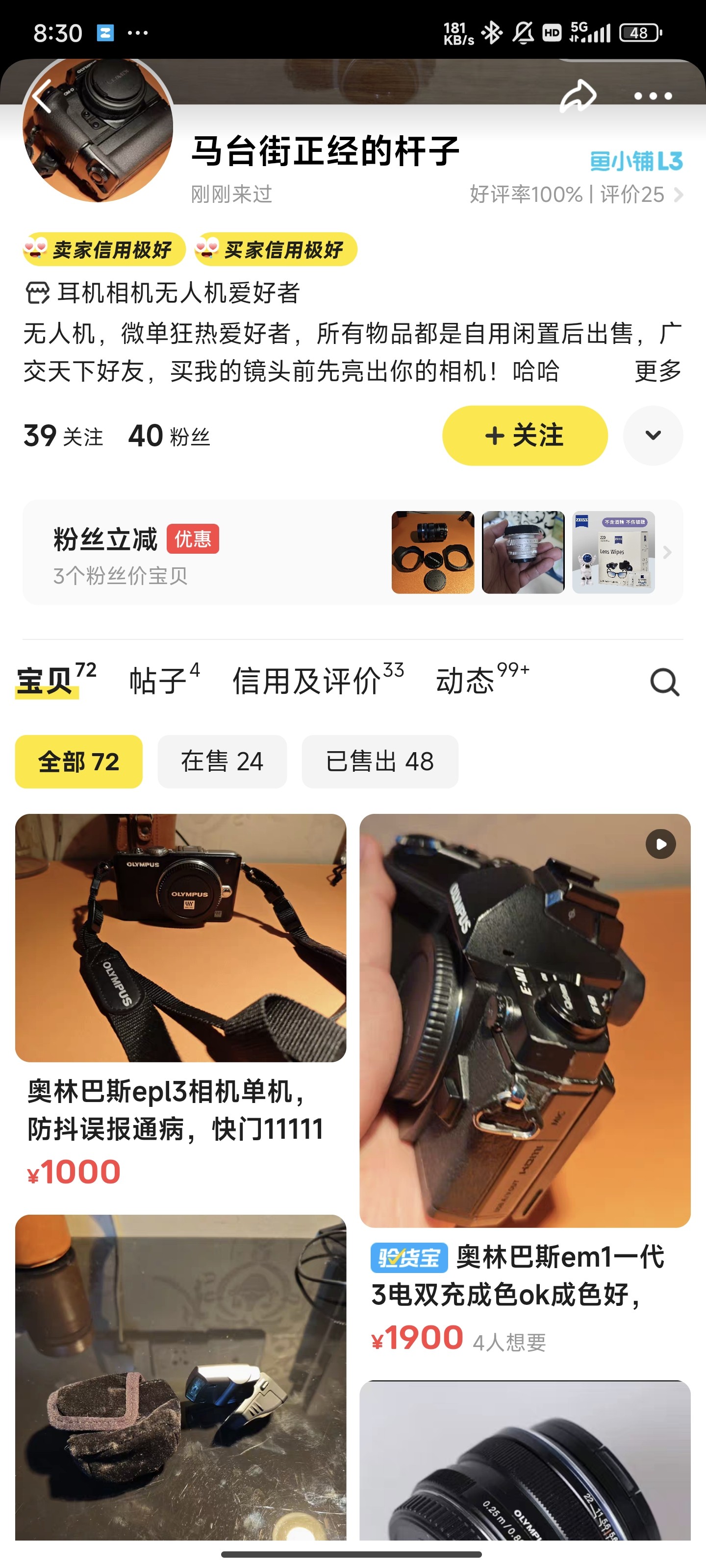Image resolution: width=706 pixels, height=1568 pixels.
Task: Open the three-dot overflow menu
Action: click(653, 96)
